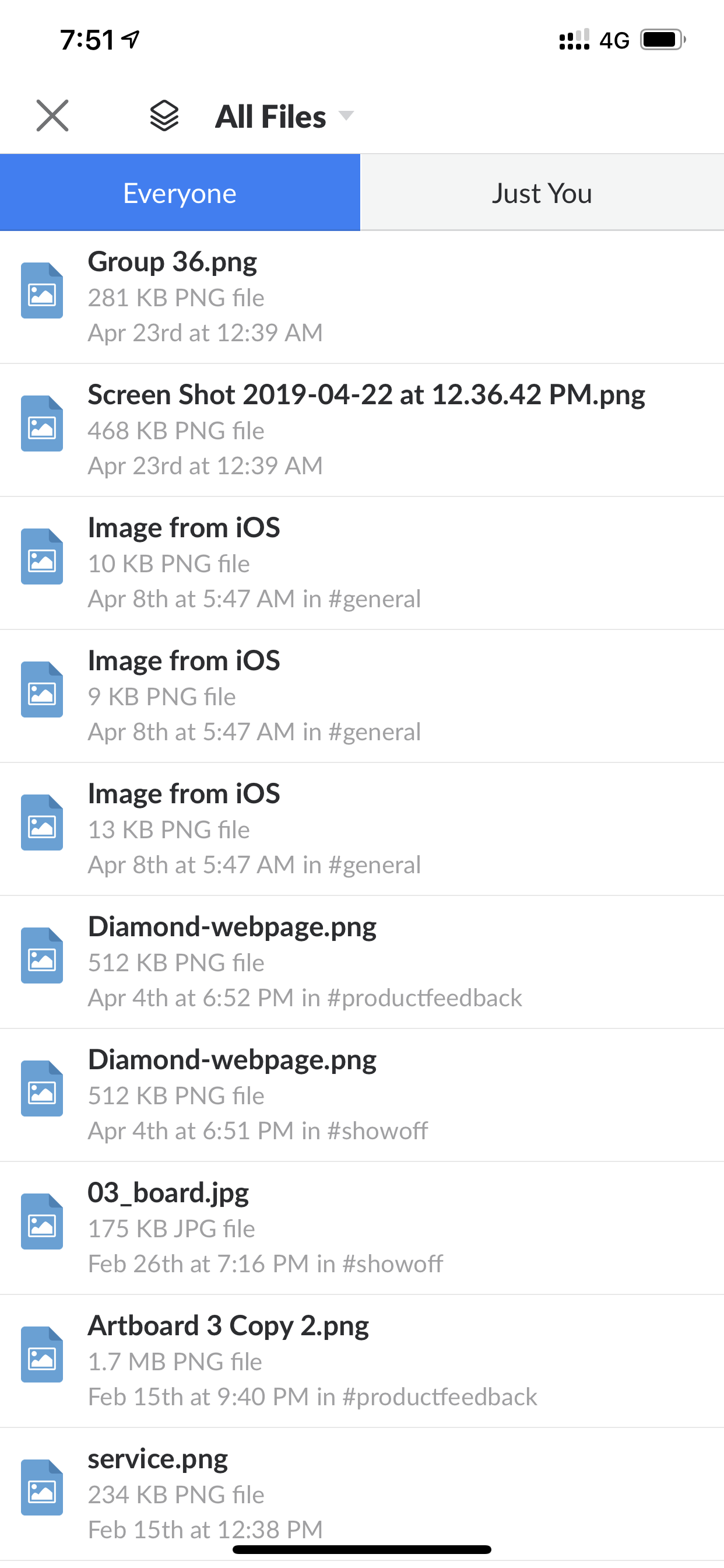Open the 9 KB Image from iOS

coord(362,696)
